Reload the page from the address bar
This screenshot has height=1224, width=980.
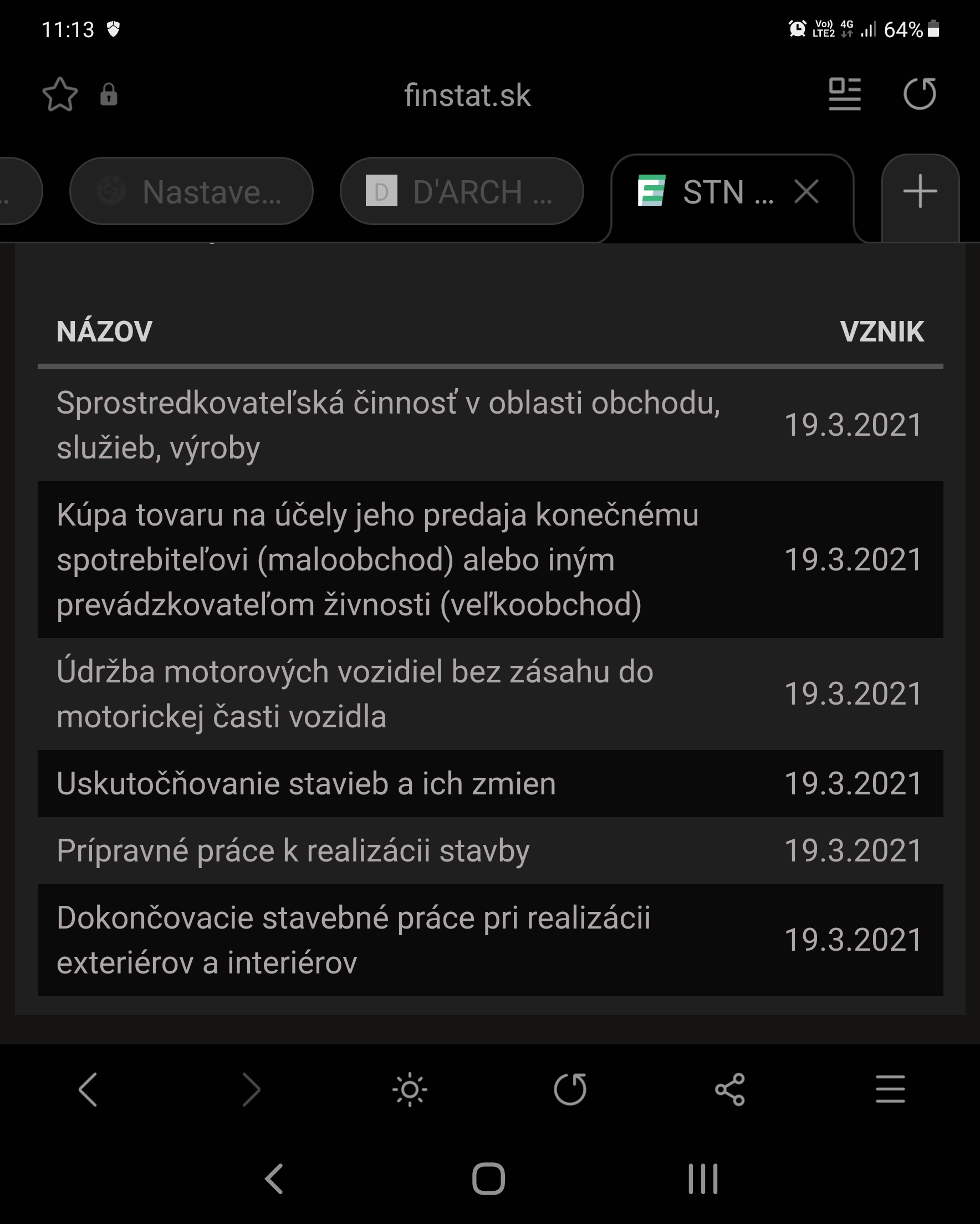coord(919,94)
